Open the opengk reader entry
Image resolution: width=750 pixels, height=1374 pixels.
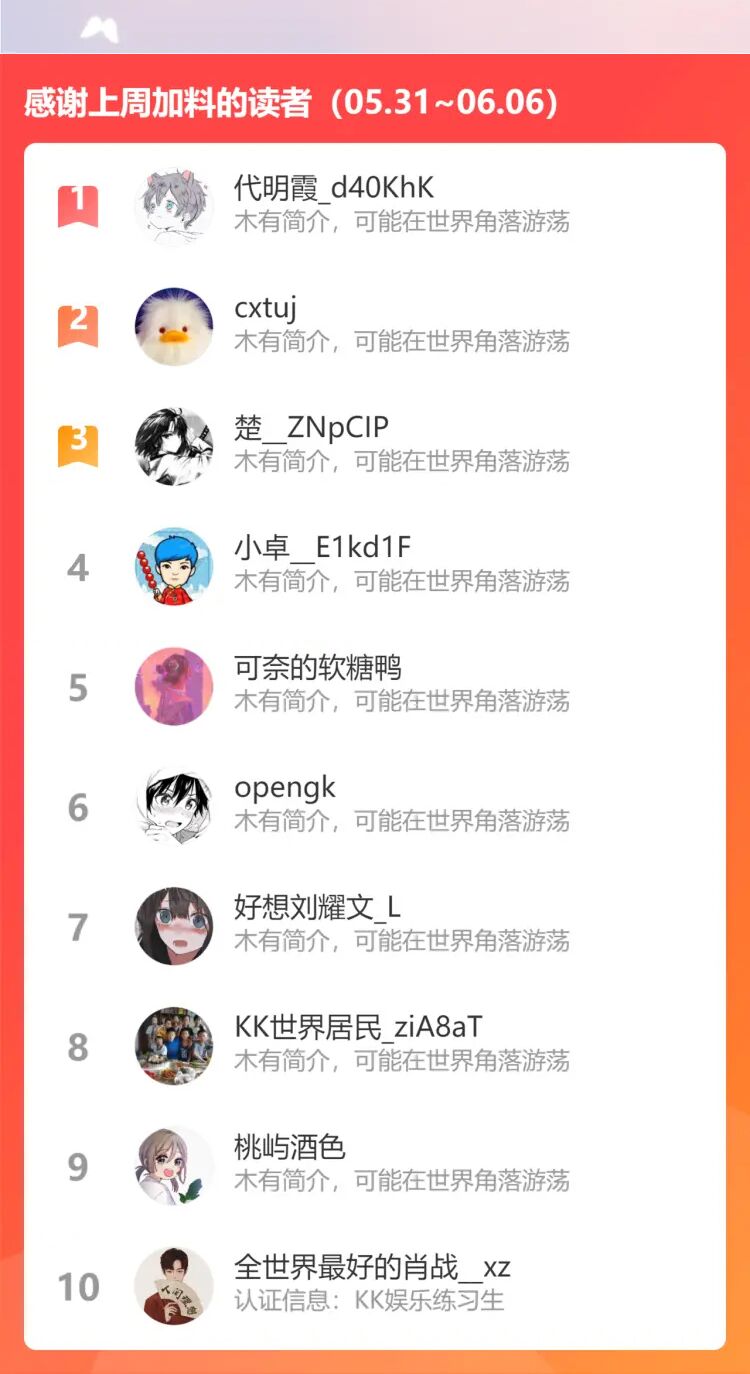285,788
